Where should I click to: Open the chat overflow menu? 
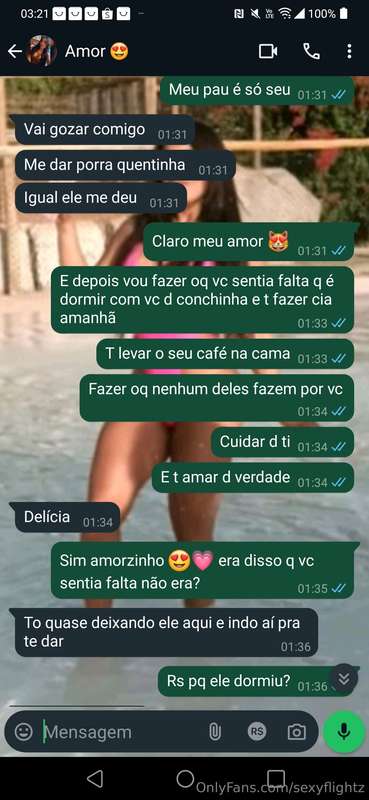click(x=349, y=51)
